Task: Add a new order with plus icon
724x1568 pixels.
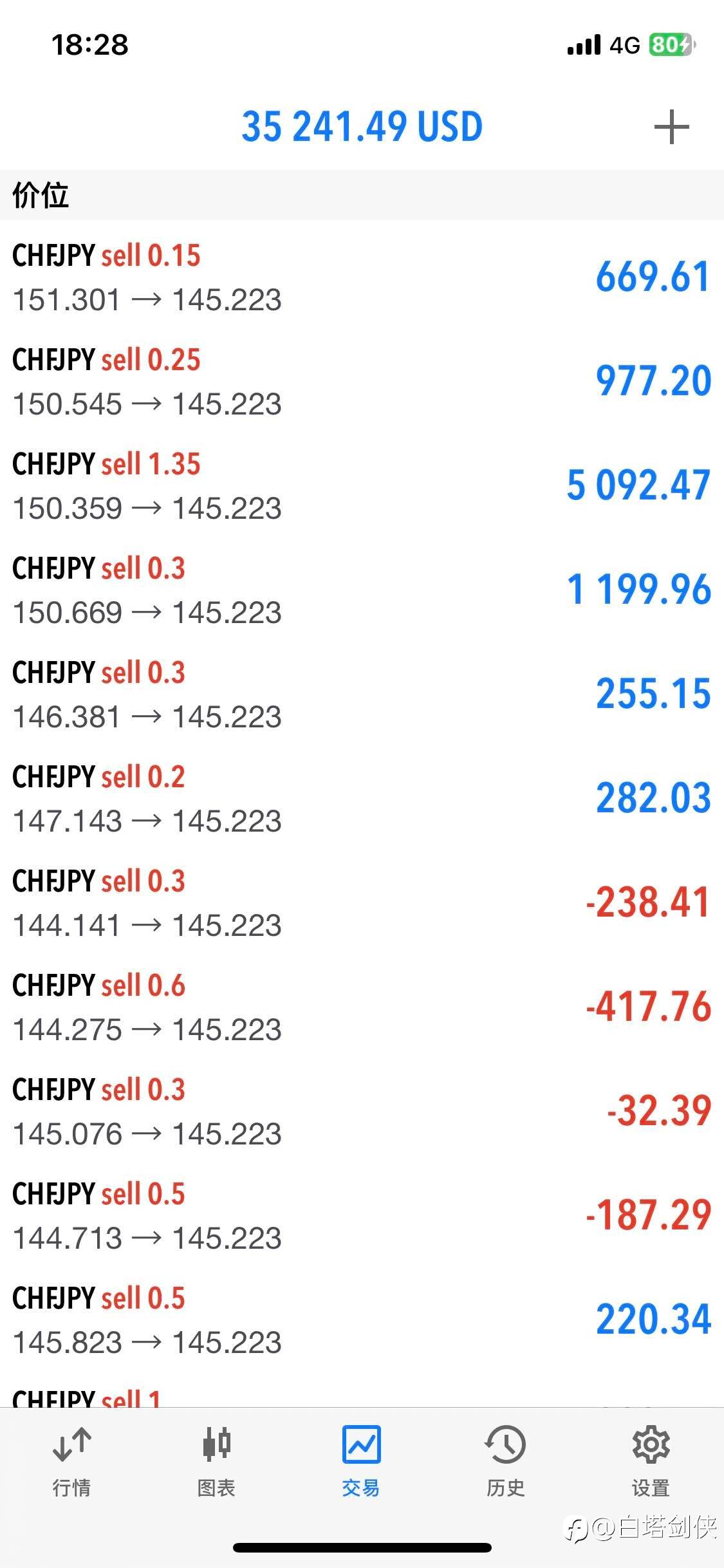Action: point(671,127)
